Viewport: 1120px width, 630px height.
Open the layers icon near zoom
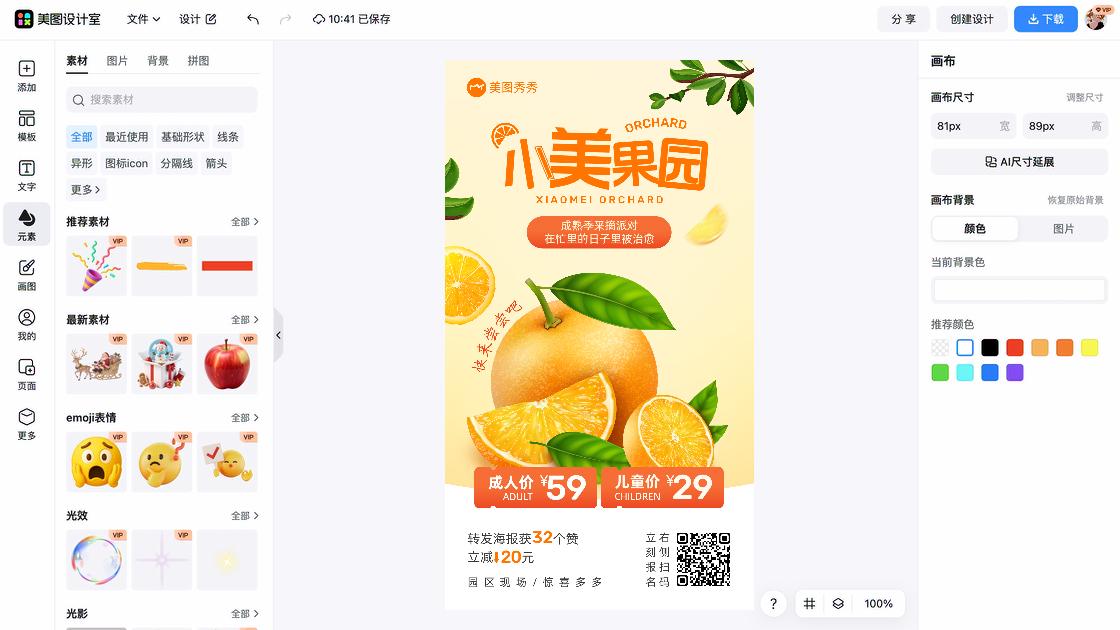pos(838,604)
